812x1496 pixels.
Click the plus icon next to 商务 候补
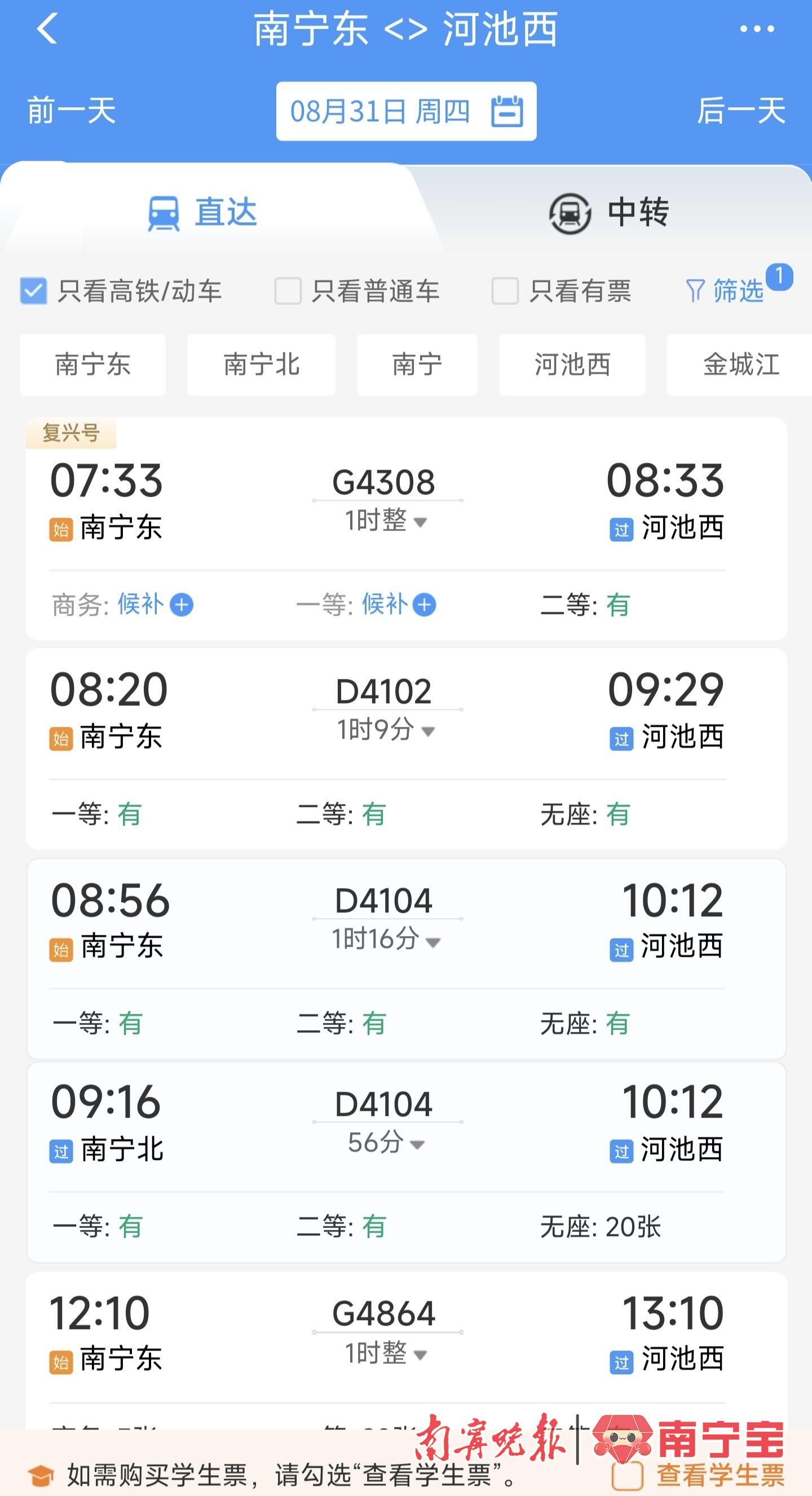point(180,604)
